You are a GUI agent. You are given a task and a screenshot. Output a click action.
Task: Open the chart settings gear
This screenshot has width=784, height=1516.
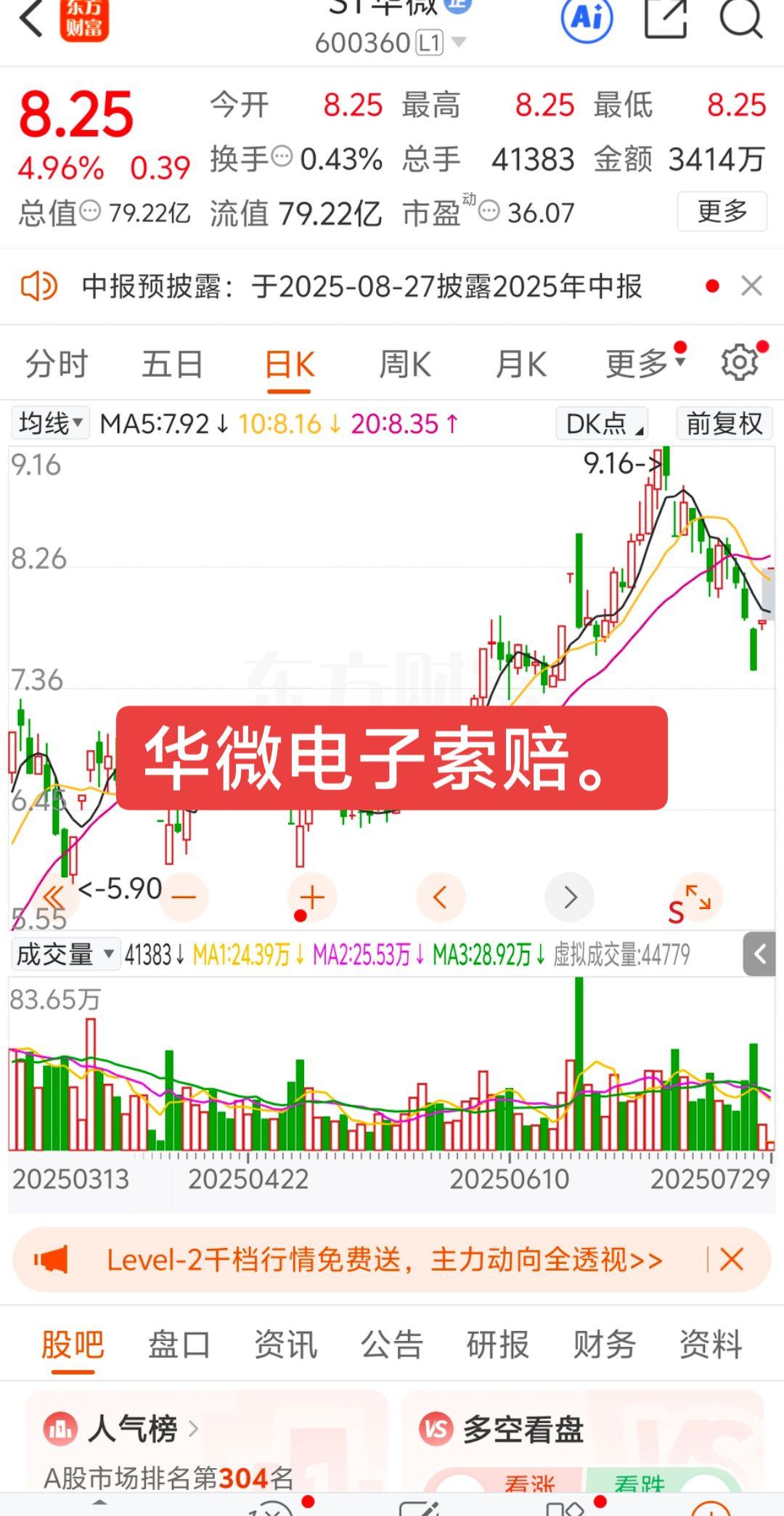pyautogui.click(x=739, y=362)
